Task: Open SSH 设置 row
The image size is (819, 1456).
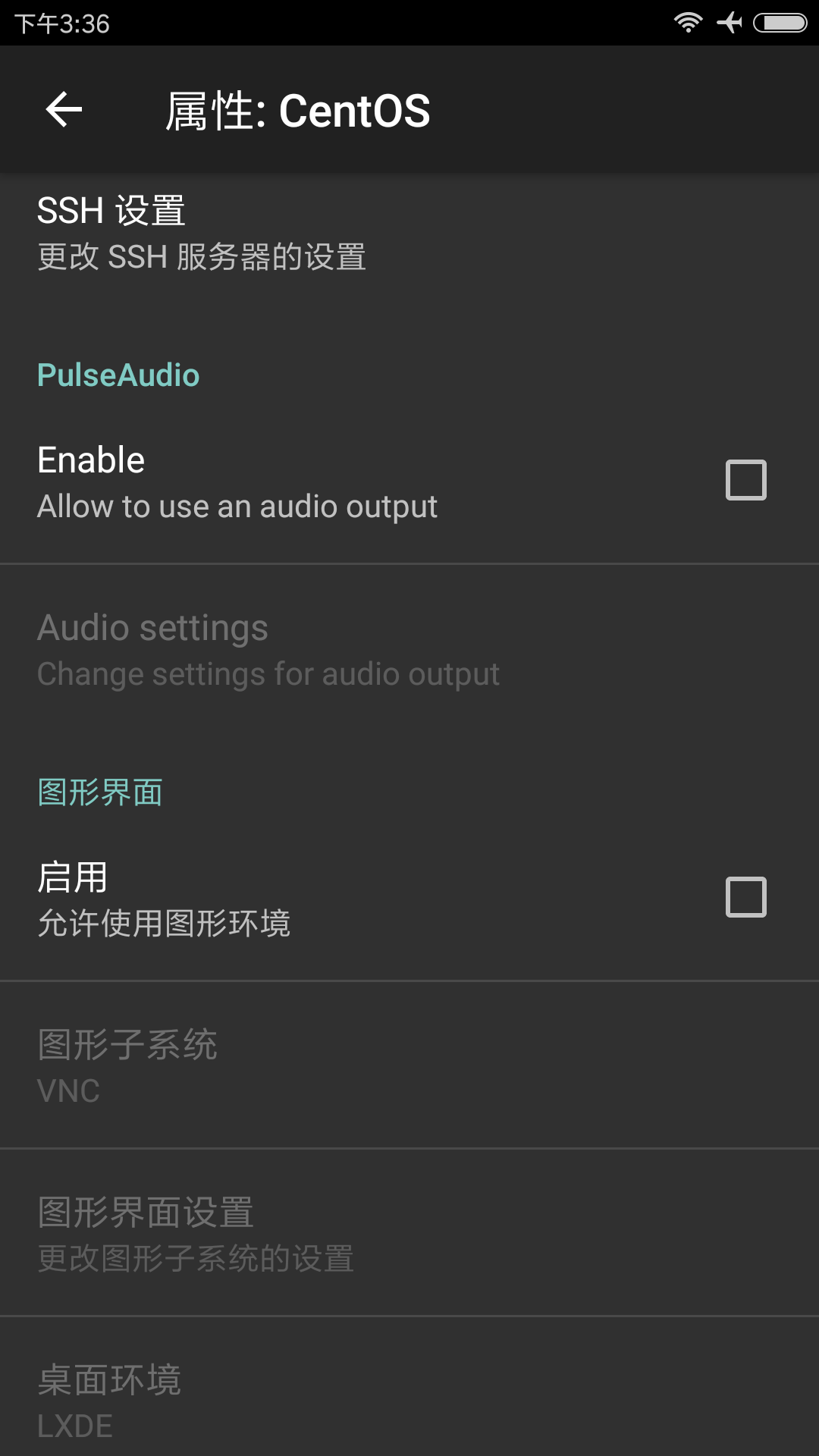Action: click(x=202, y=233)
